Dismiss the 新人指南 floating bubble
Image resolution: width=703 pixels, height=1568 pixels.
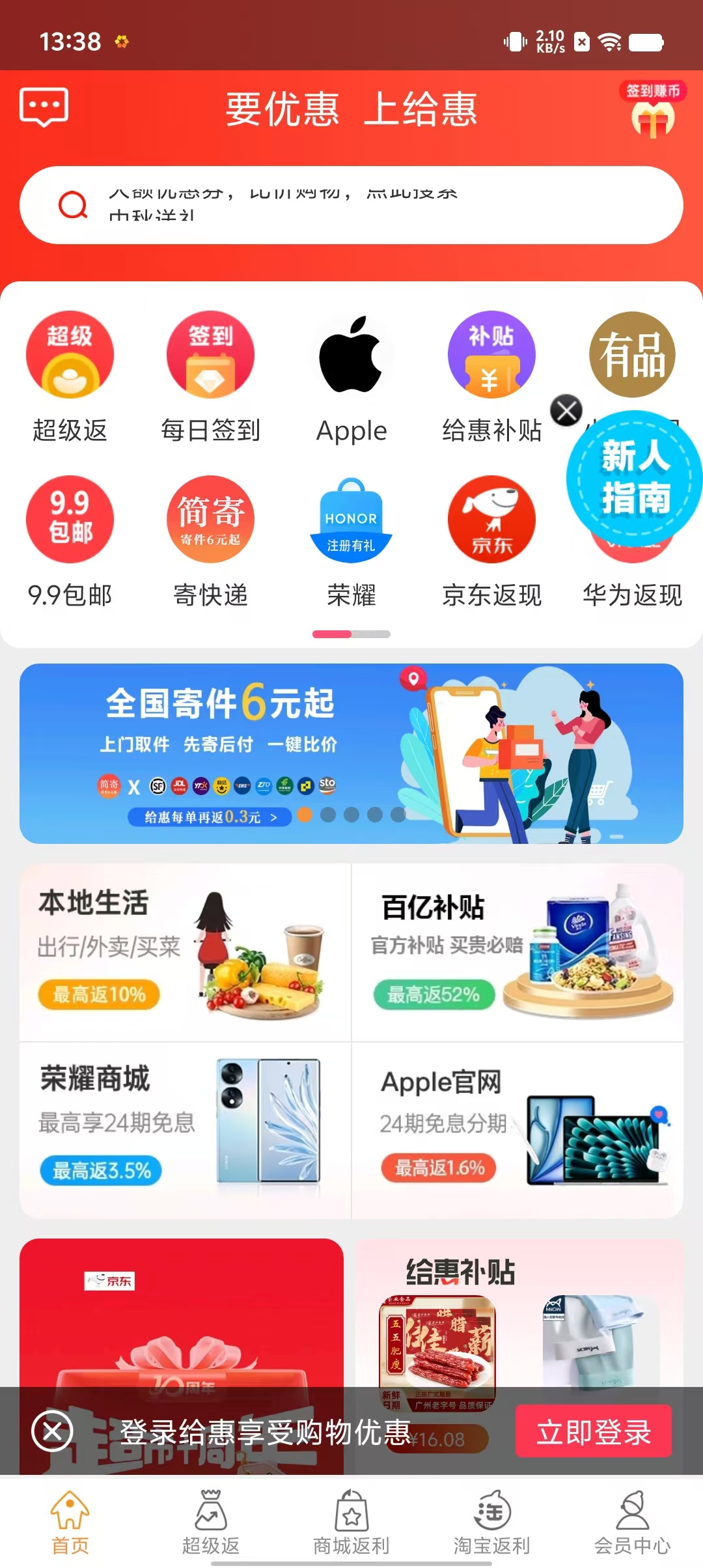(566, 411)
